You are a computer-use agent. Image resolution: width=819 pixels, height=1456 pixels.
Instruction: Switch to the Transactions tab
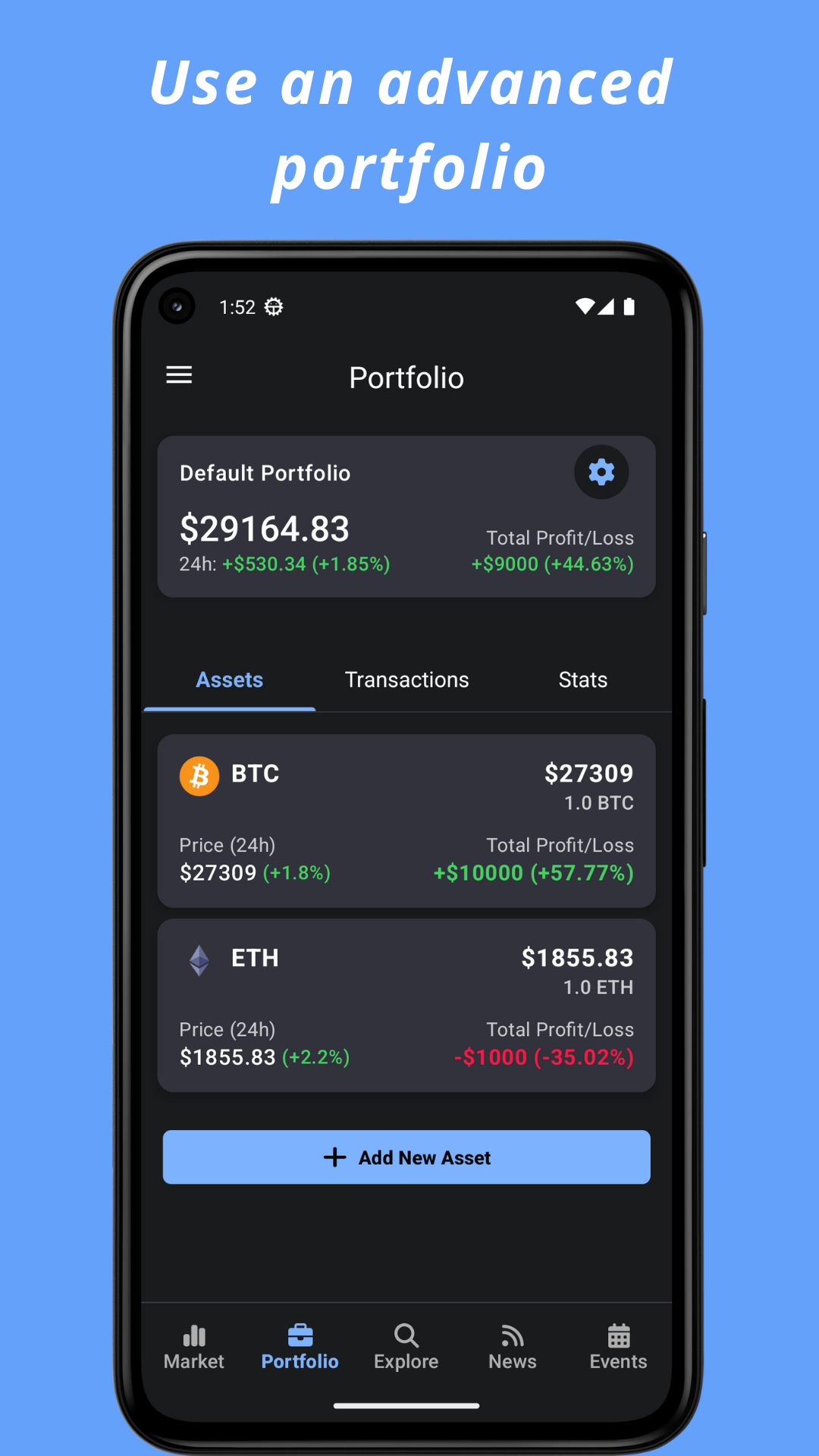(406, 679)
